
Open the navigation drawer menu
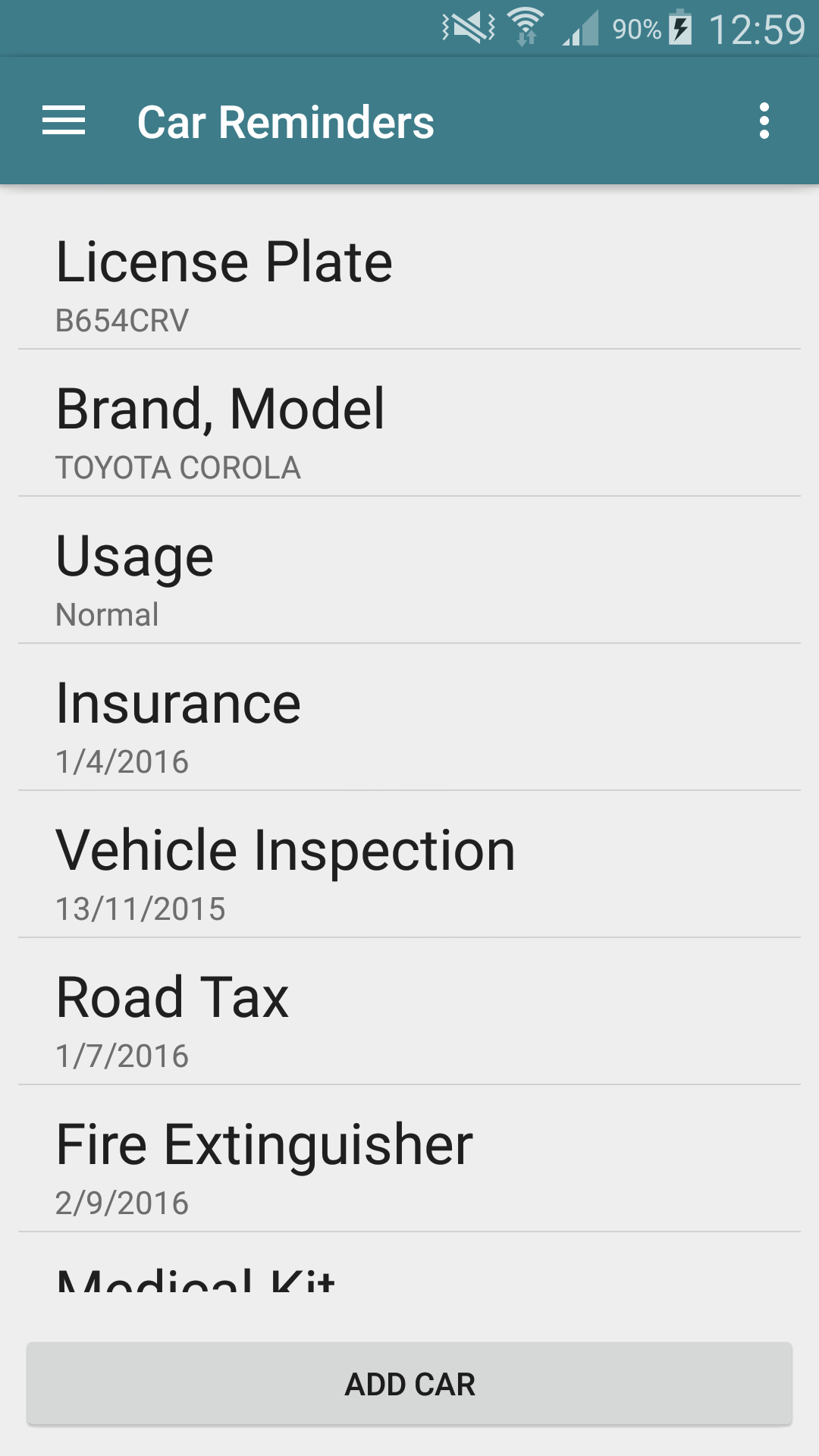pyautogui.click(x=64, y=121)
